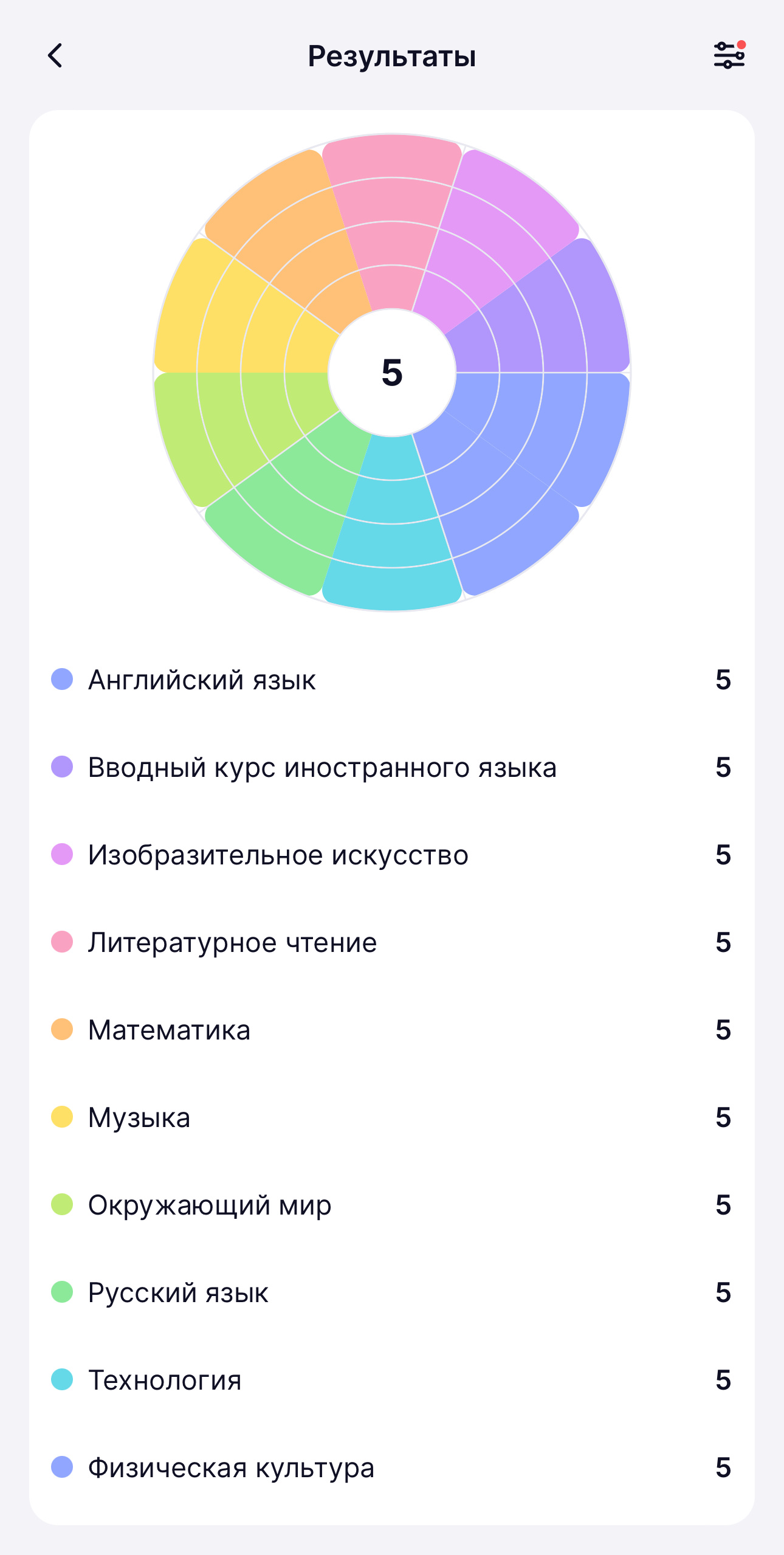This screenshot has height=1555, width=784.
Task: Open the Музыка row
Action: click(x=392, y=1117)
